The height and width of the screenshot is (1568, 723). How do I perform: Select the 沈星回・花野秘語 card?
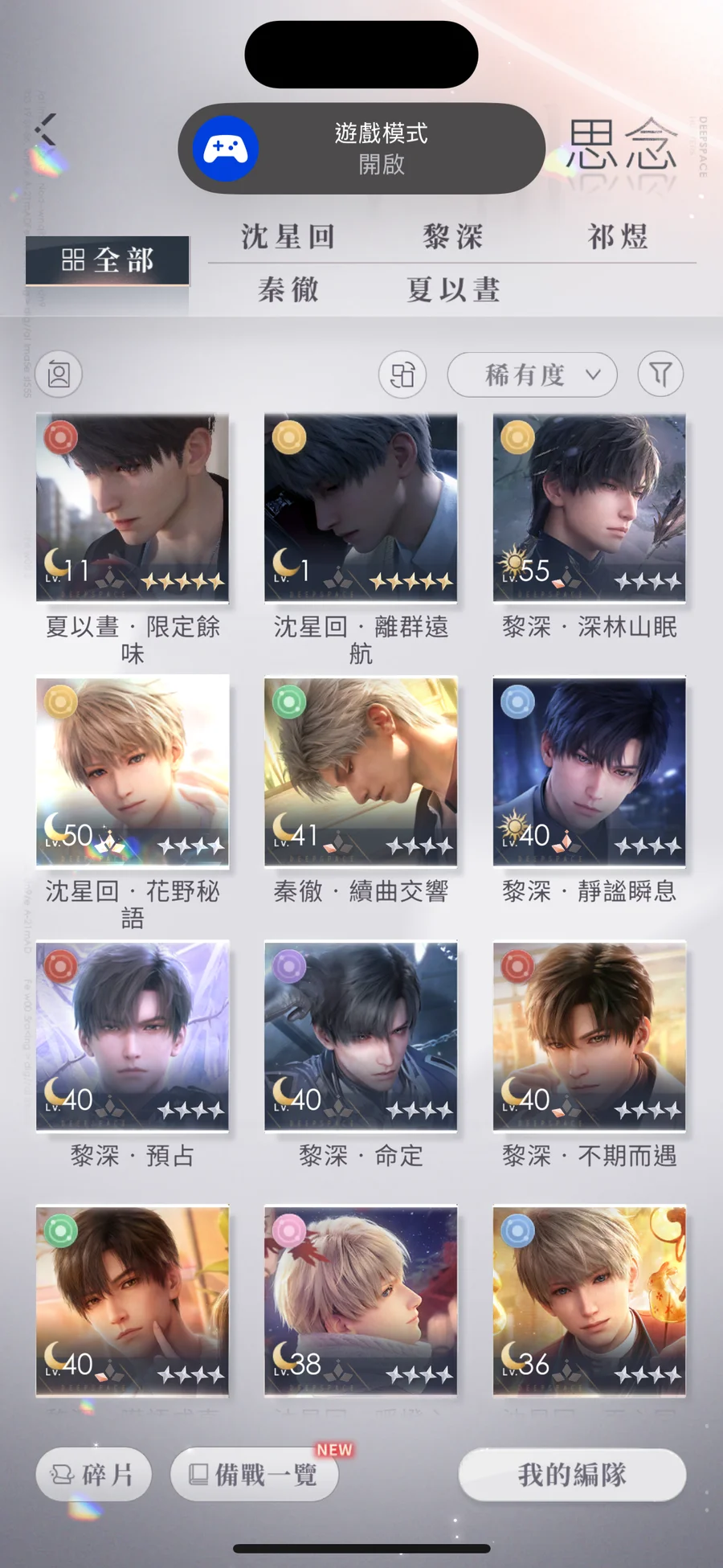point(133,772)
